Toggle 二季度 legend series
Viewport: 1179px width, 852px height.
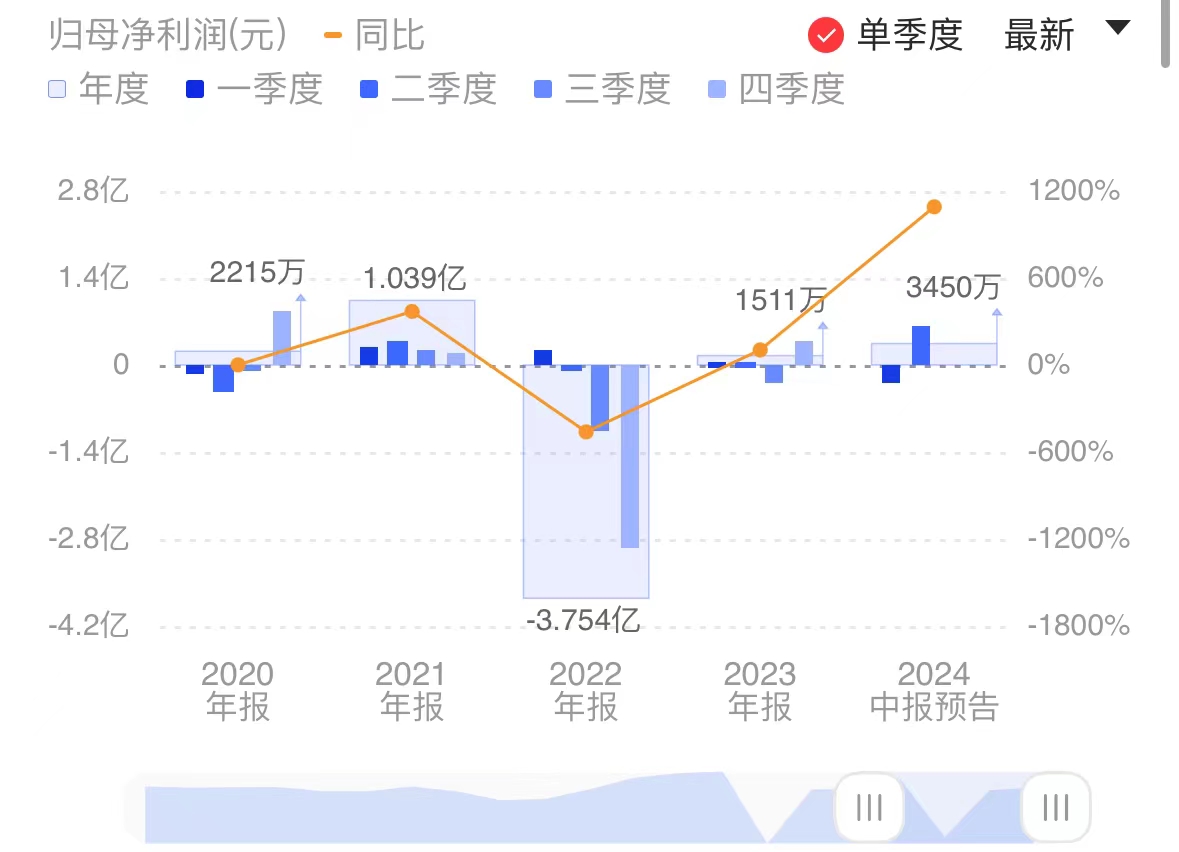pyautogui.click(x=428, y=89)
